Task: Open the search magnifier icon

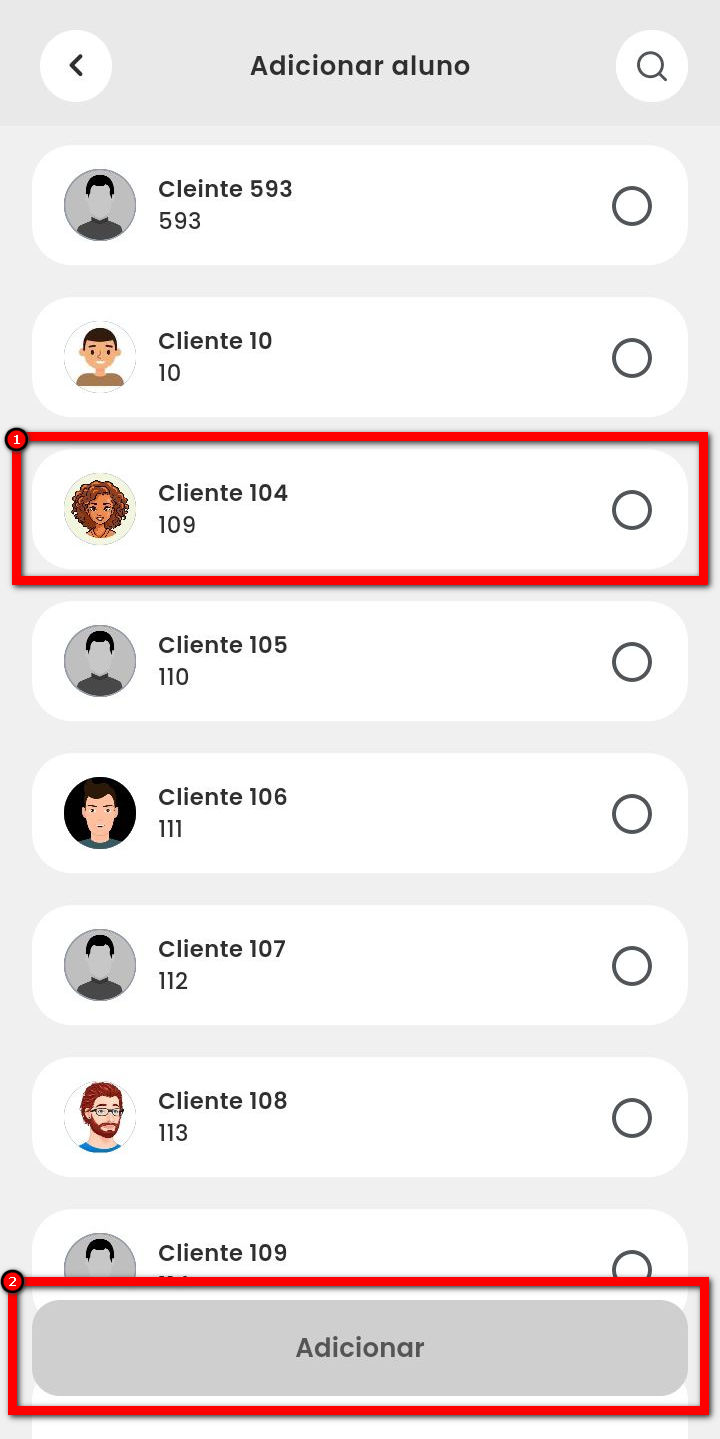Action: click(x=652, y=66)
